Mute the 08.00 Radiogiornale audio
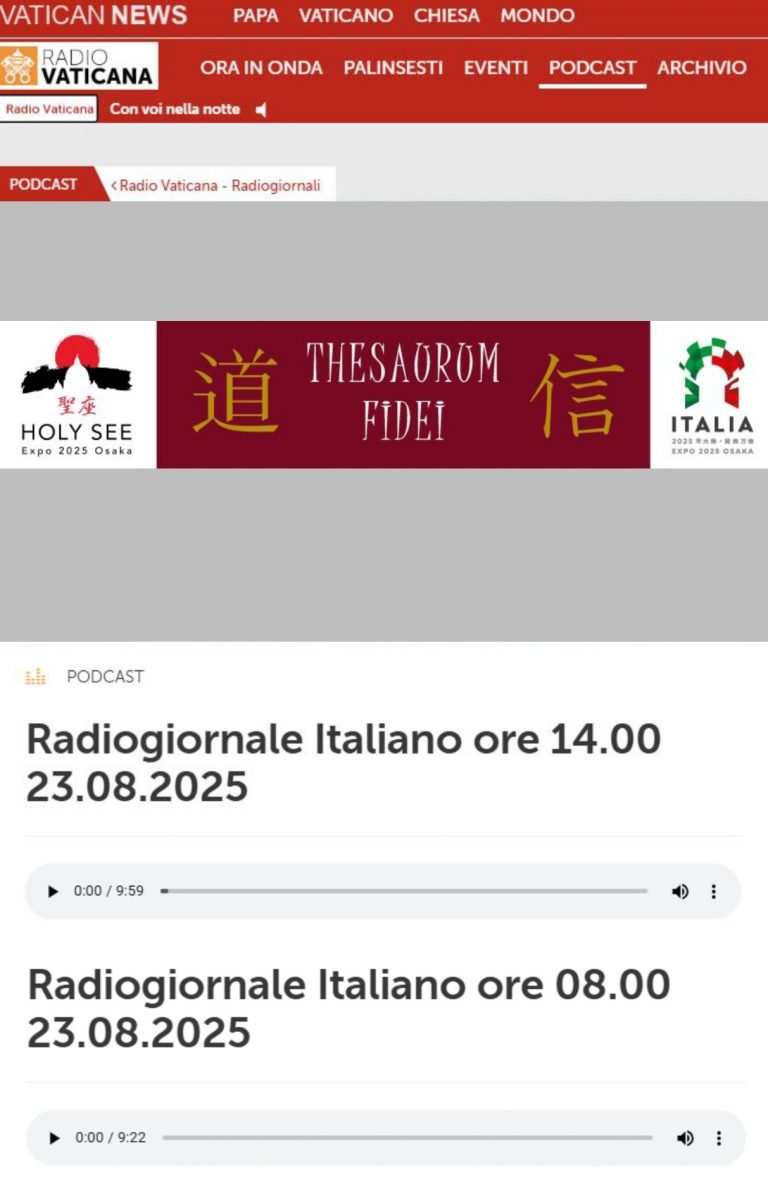This screenshot has height=1189, width=768. click(x=685, y=1138)
